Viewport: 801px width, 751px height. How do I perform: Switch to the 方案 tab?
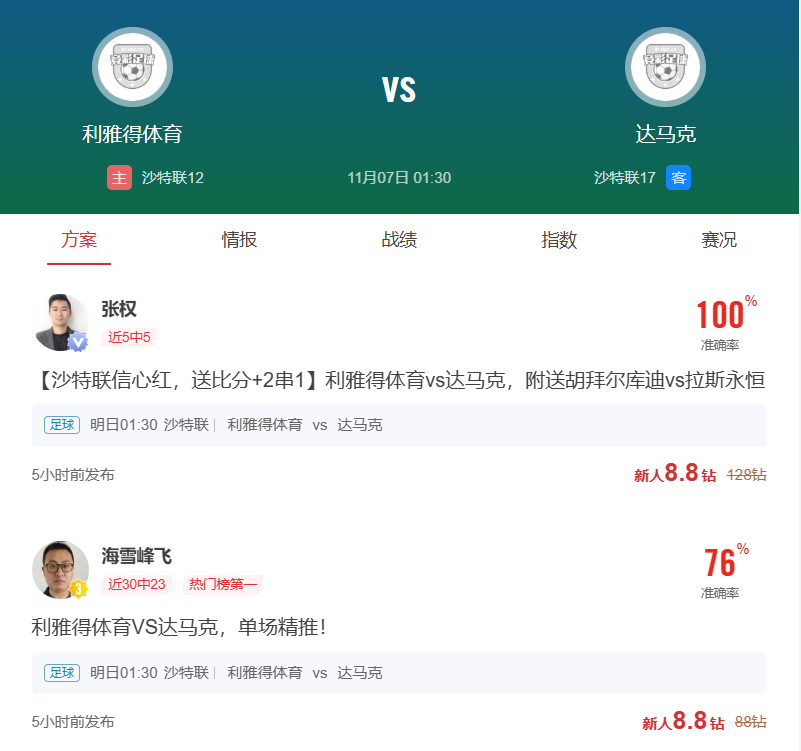point(79,240)
